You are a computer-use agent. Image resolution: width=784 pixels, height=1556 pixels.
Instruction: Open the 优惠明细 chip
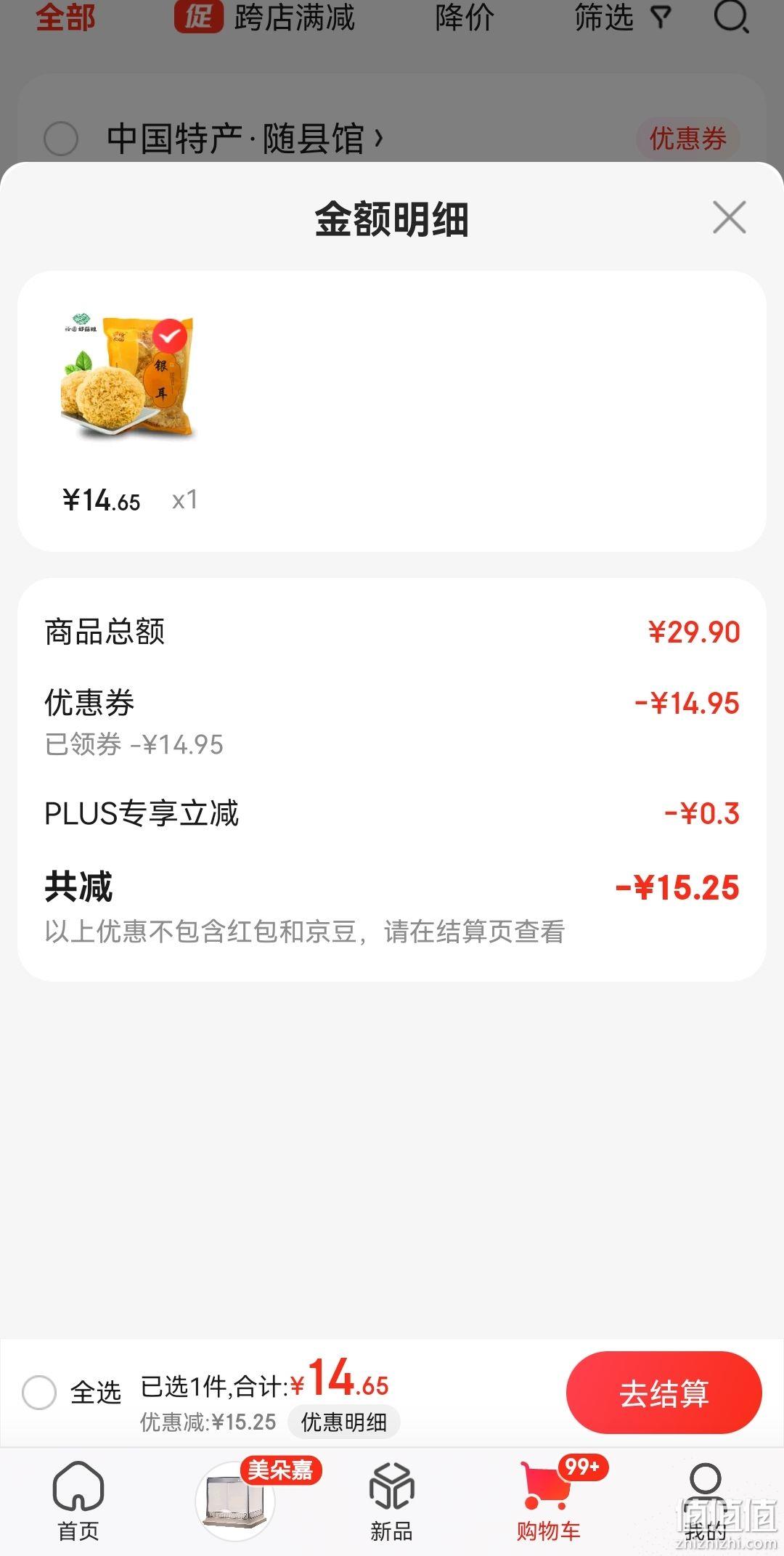pyautogui.click(x=343, y=1422)
